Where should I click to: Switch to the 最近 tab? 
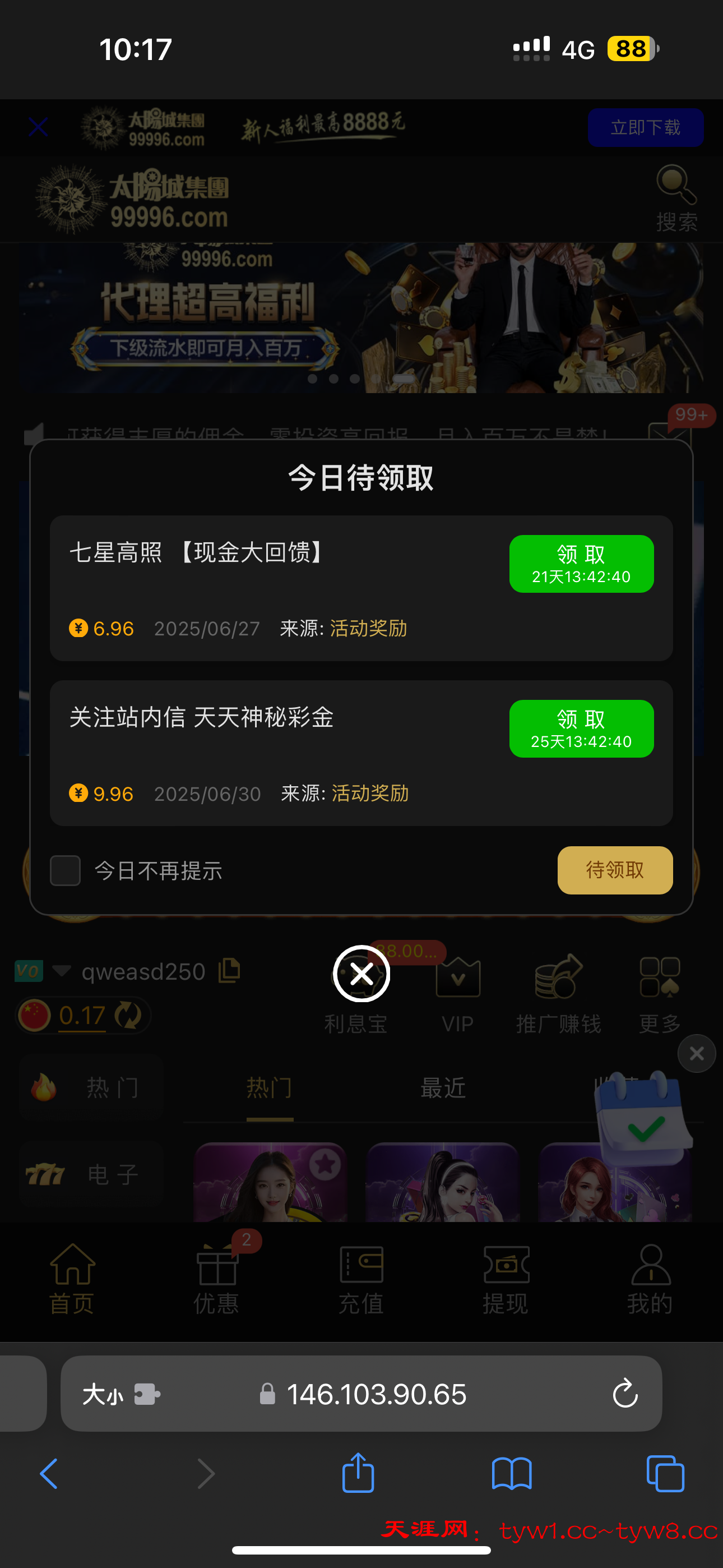click(x=441, y=1088)
